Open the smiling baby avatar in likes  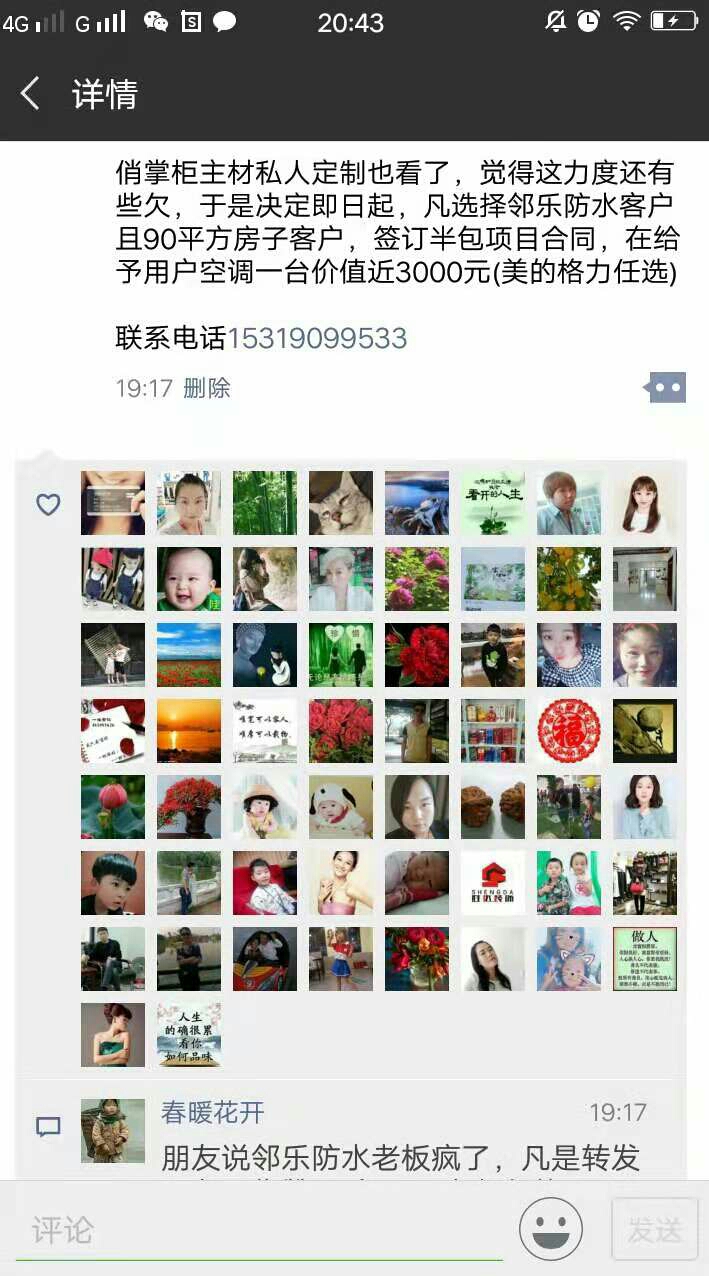pos(189,579)
